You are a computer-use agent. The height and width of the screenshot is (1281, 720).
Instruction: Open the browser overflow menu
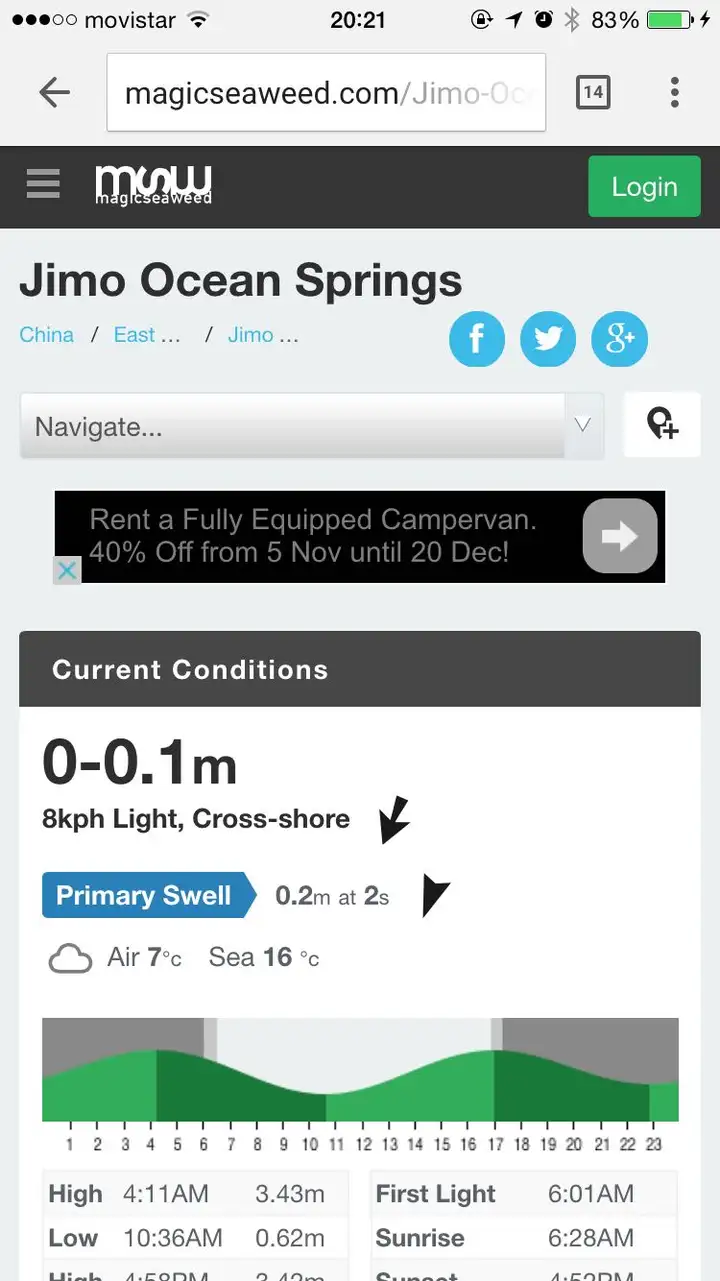click(x=675, y=93)
